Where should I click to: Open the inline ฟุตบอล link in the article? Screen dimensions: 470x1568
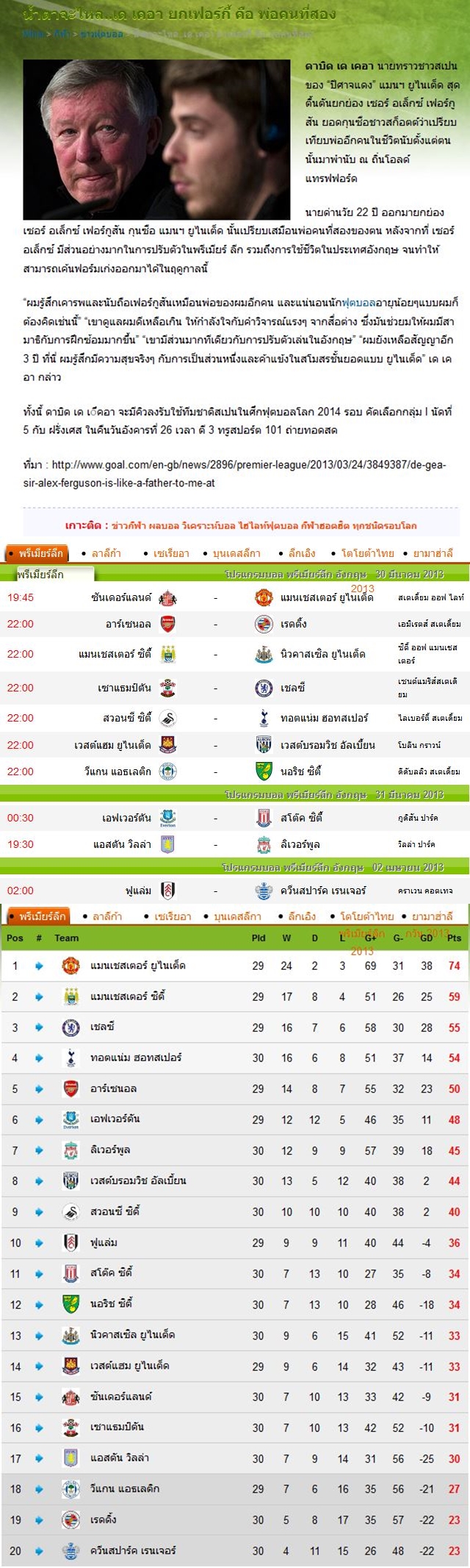376,302
